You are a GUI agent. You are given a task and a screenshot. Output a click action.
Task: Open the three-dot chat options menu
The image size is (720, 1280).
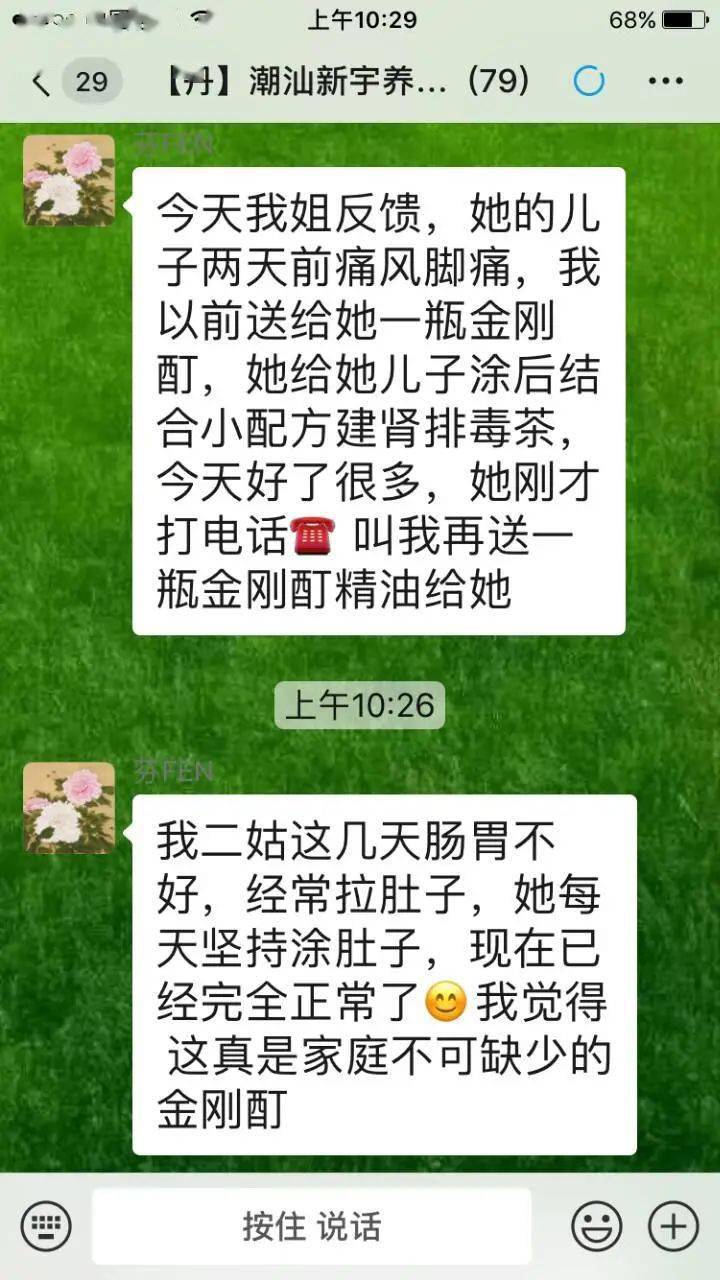point(666,81)
